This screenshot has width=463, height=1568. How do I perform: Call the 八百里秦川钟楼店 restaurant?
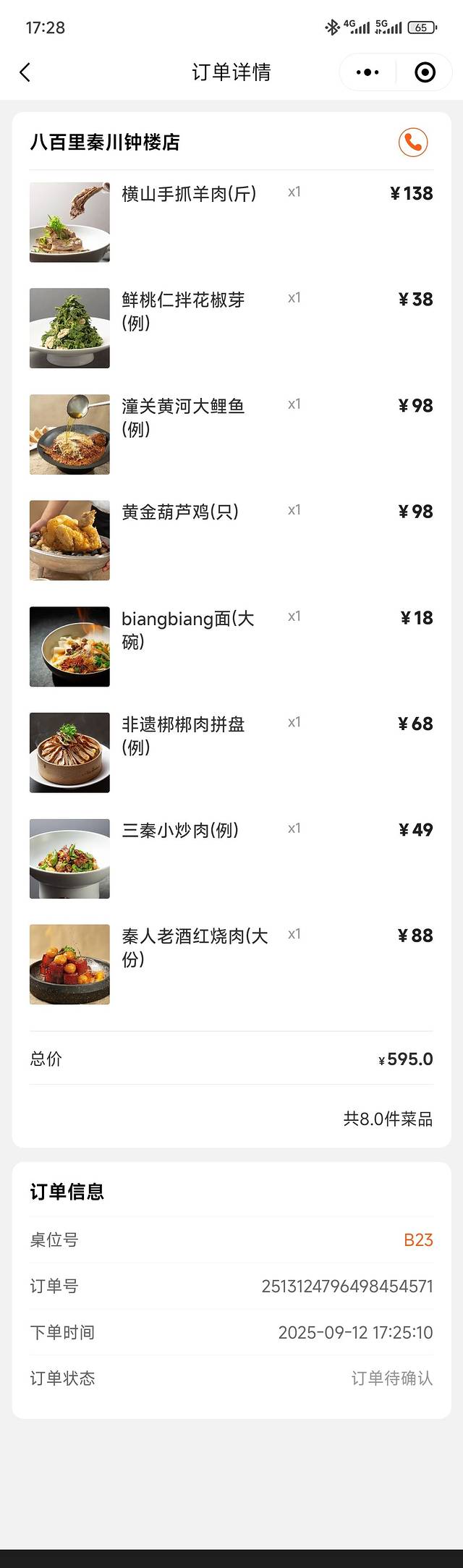click(413, 142)
